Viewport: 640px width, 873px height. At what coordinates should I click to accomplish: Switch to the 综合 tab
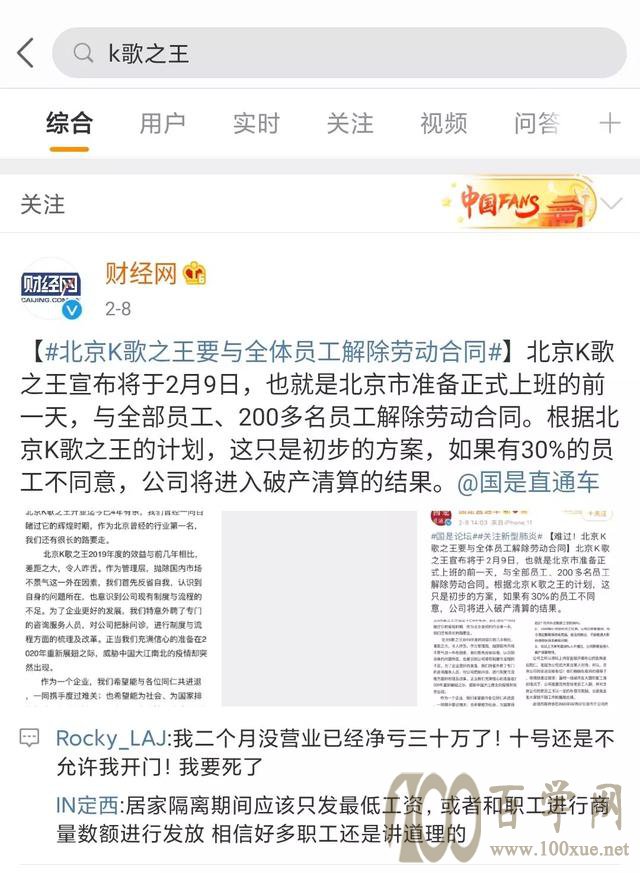(x=69, y=123)
